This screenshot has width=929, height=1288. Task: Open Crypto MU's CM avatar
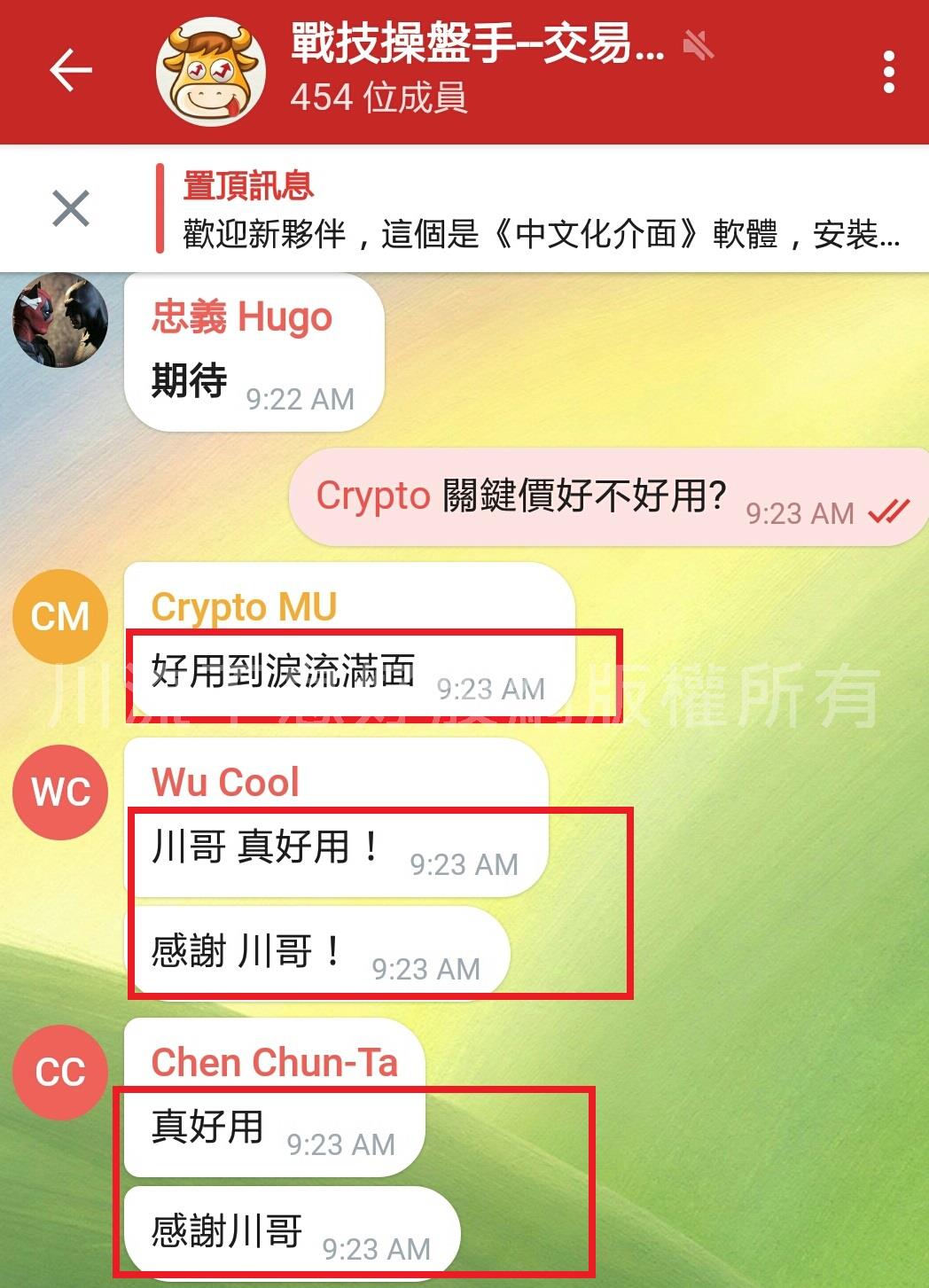pyautogui.click(x=60, y=617)
